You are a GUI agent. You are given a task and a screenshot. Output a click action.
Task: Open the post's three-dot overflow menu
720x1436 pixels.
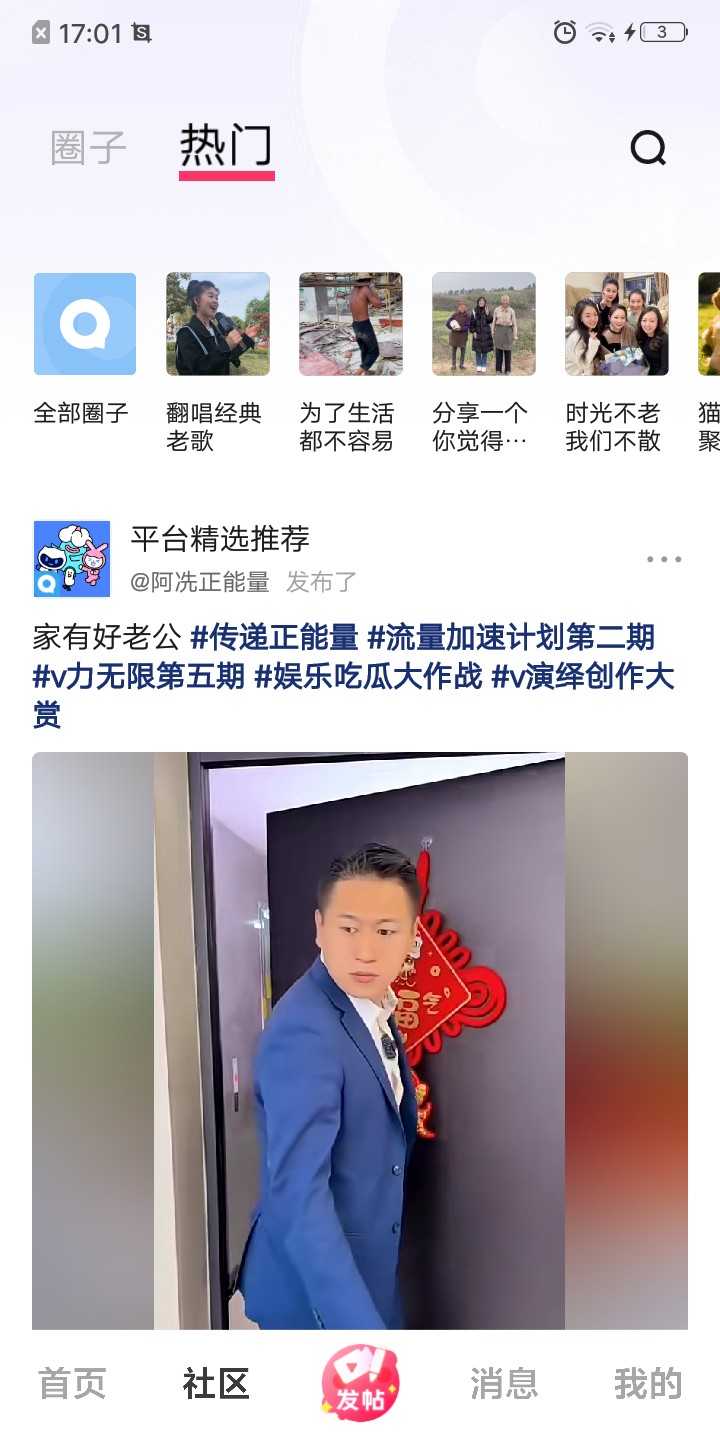(x=663, y=559)
